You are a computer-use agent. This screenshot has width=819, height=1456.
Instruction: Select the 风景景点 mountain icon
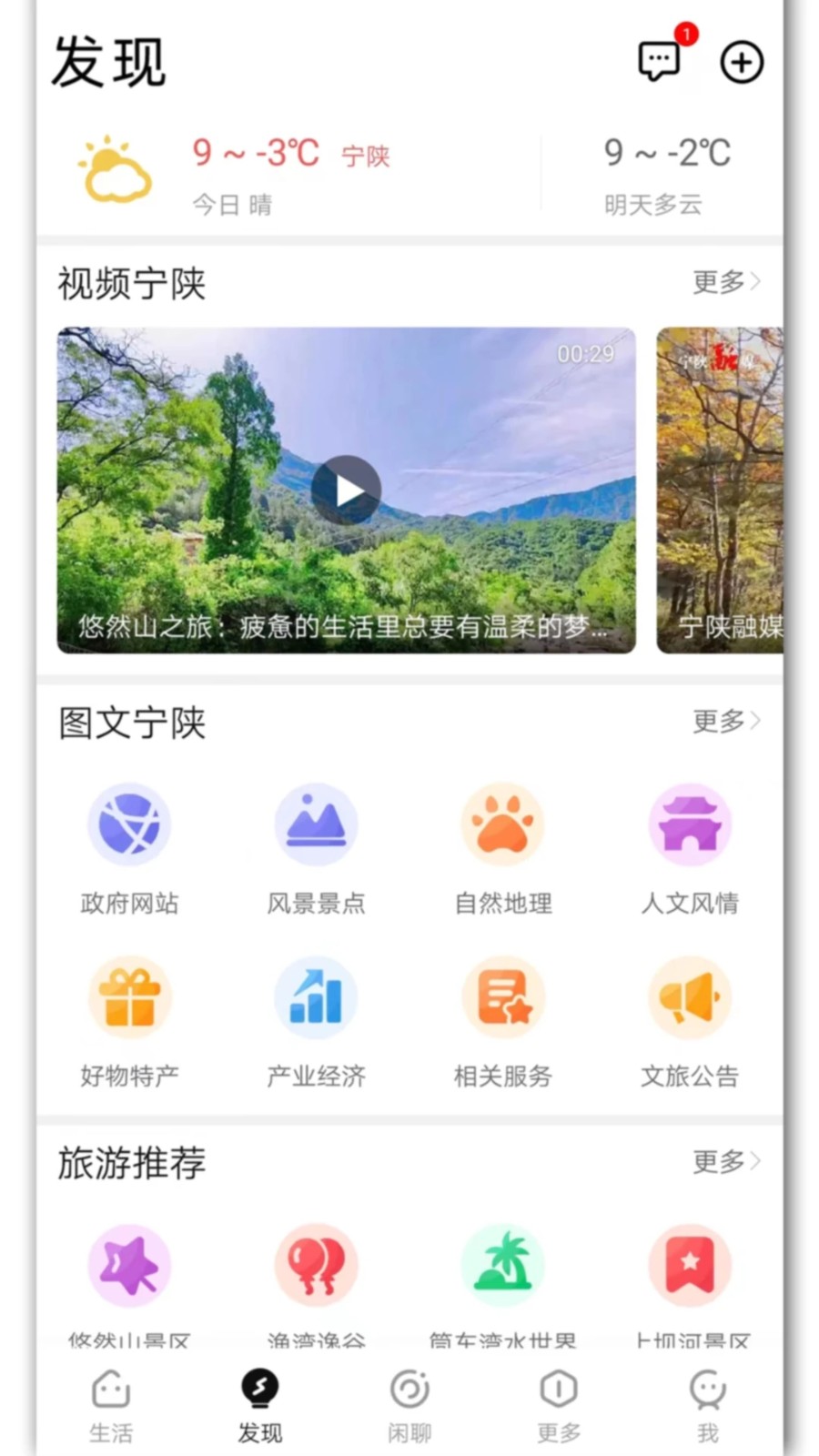click(x=316, y=824)
